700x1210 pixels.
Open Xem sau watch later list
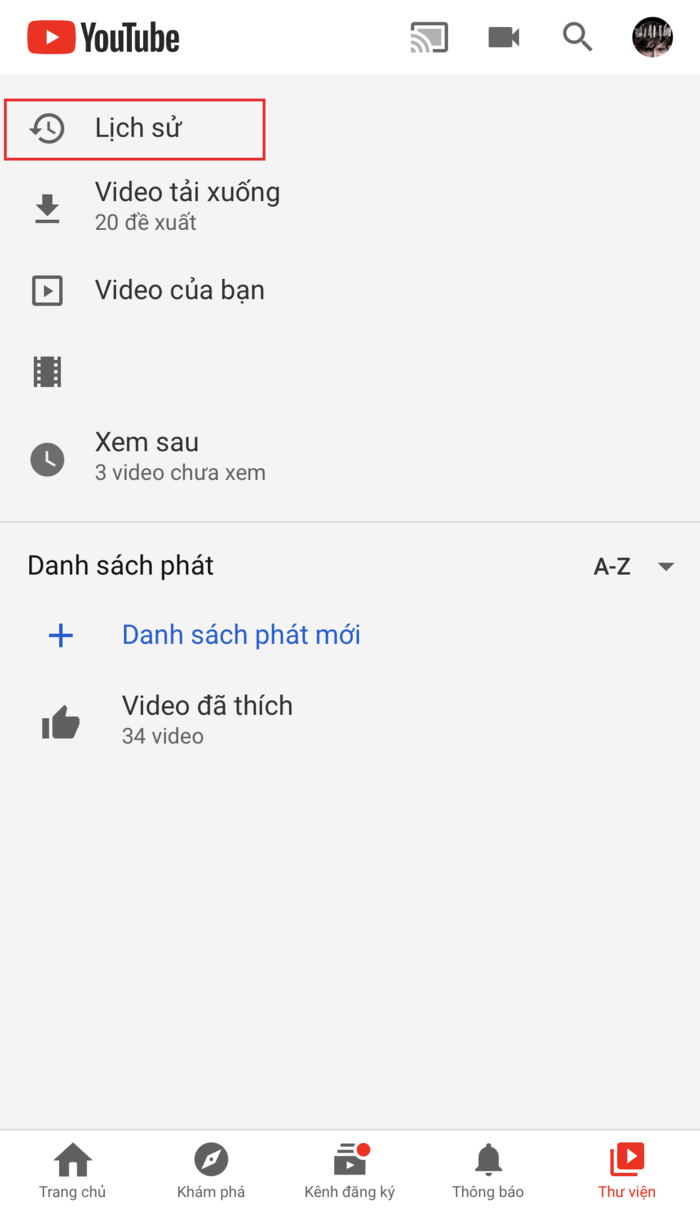click(146, 456)
